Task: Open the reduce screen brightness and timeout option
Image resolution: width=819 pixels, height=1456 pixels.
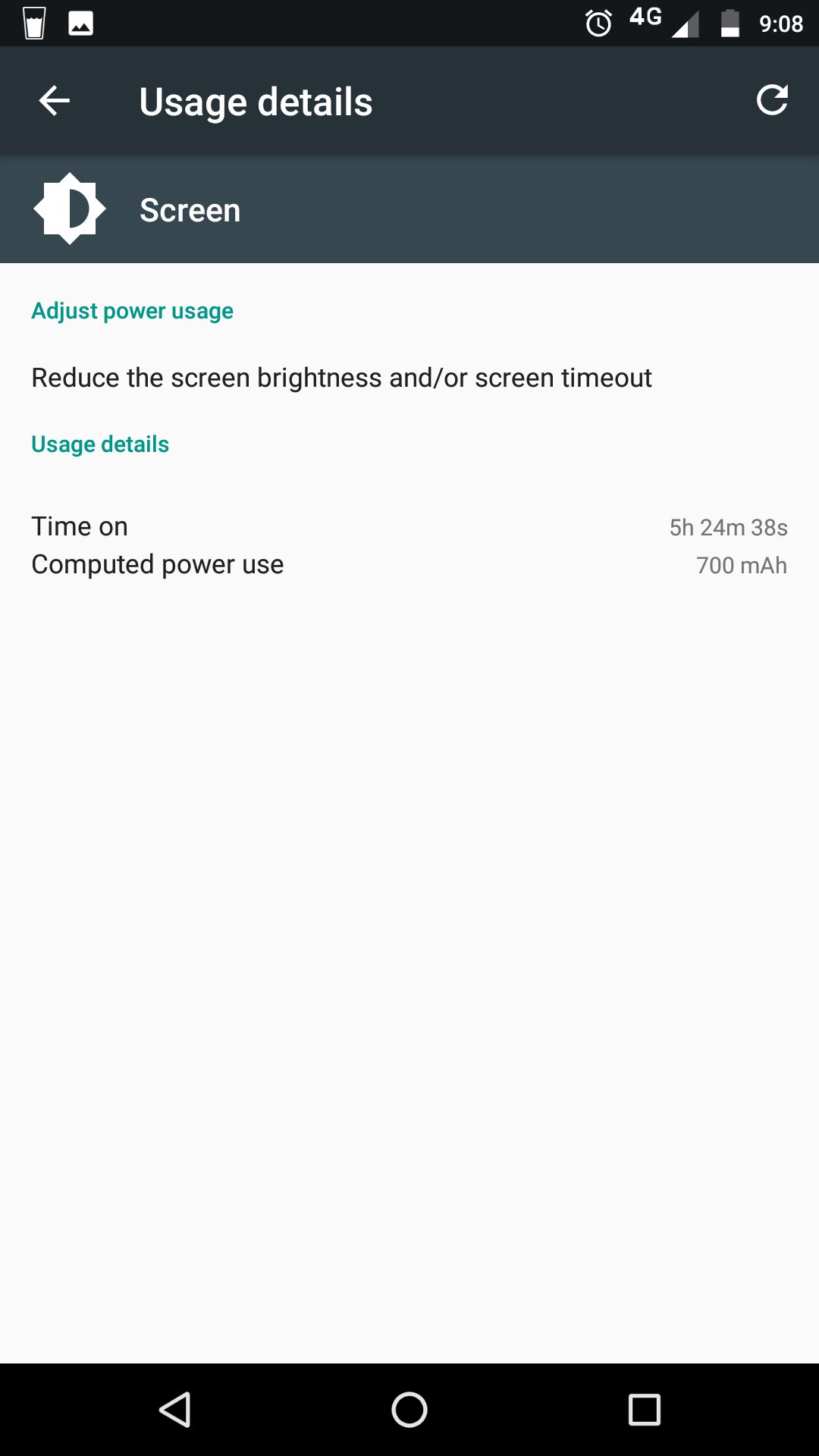Action: pos(409,378)
